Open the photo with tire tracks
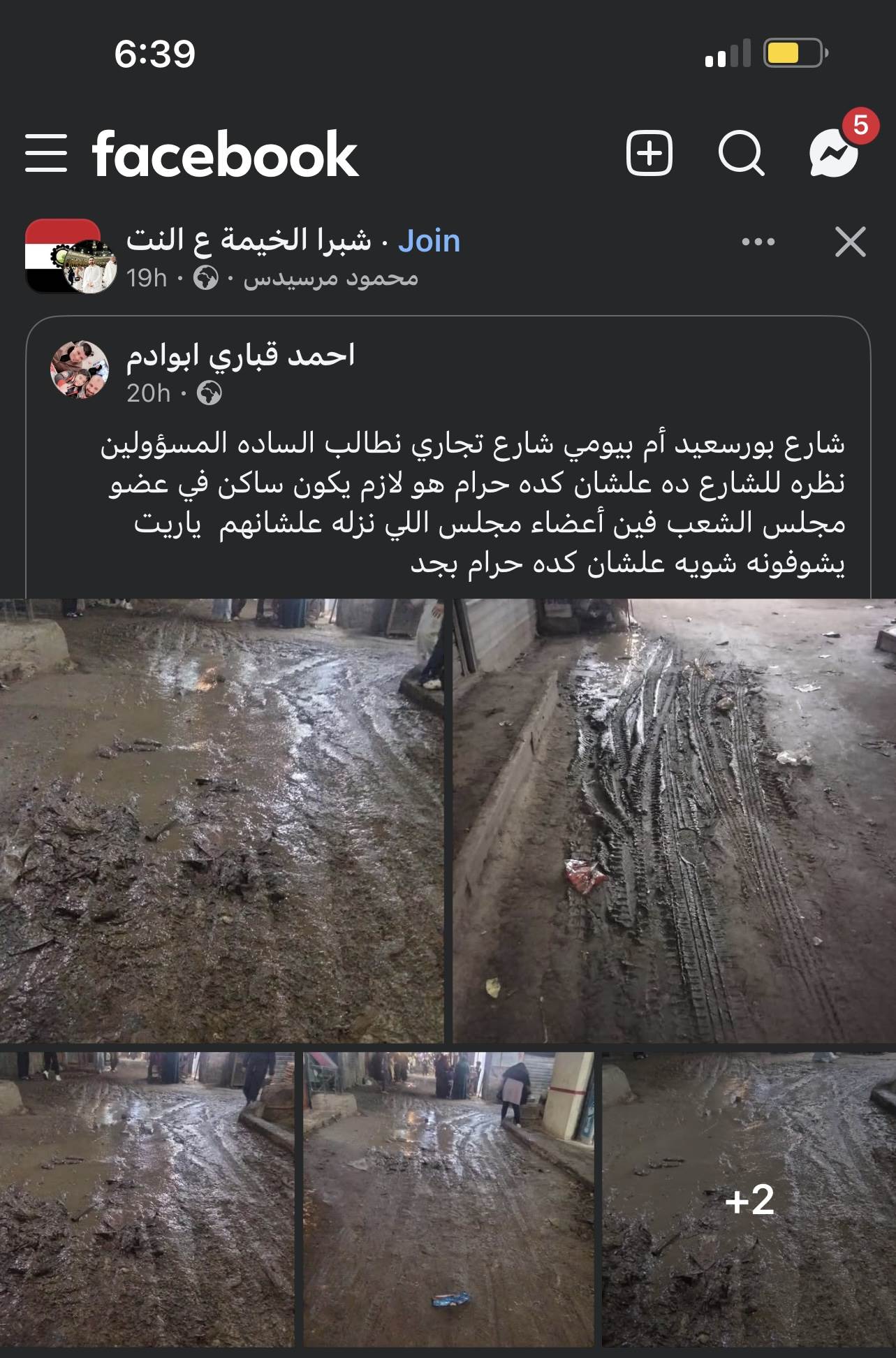This screenshot has width=896, height=1358. (x=675, y=820)
